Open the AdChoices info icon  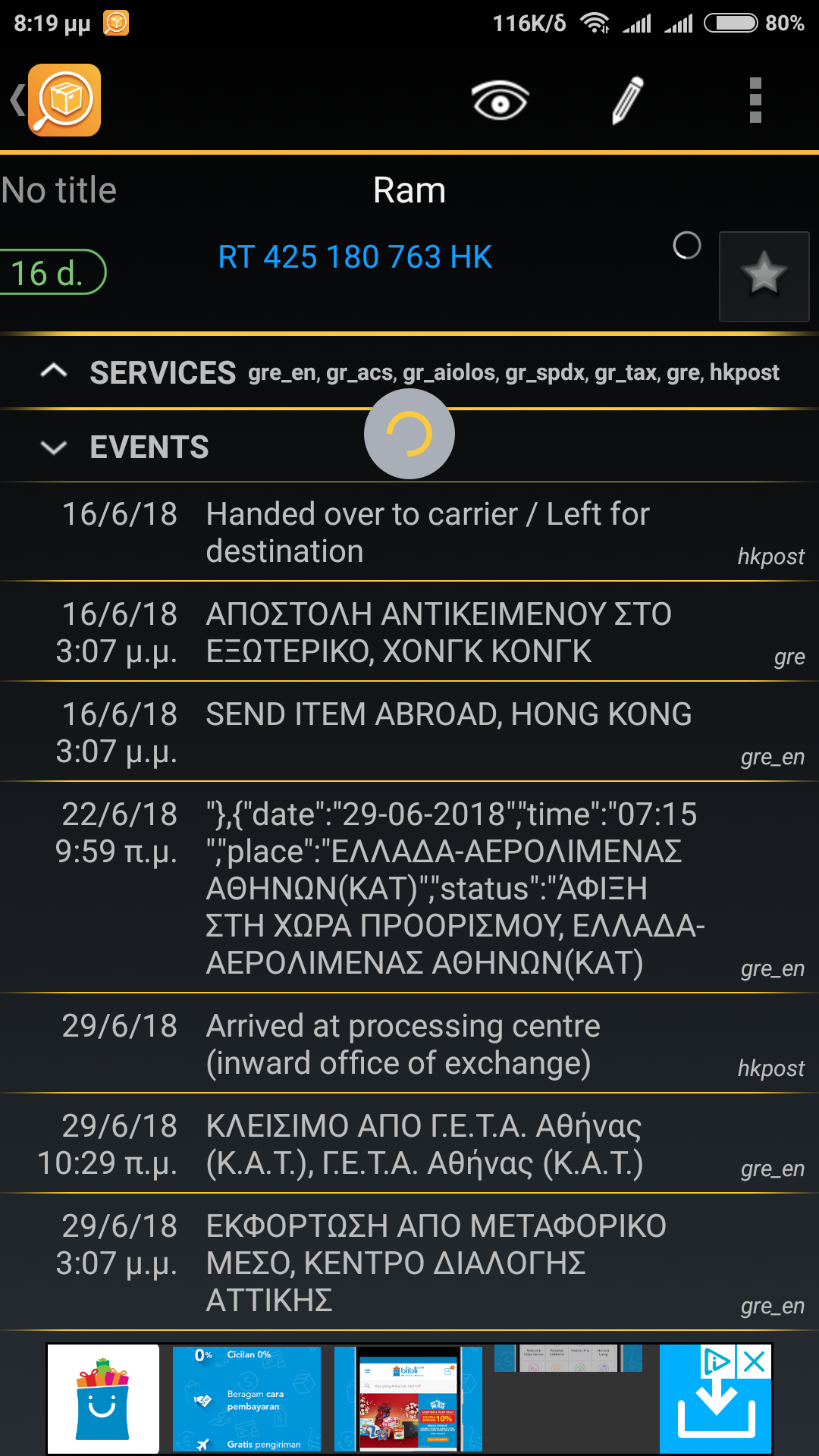tap(716, 1362)
